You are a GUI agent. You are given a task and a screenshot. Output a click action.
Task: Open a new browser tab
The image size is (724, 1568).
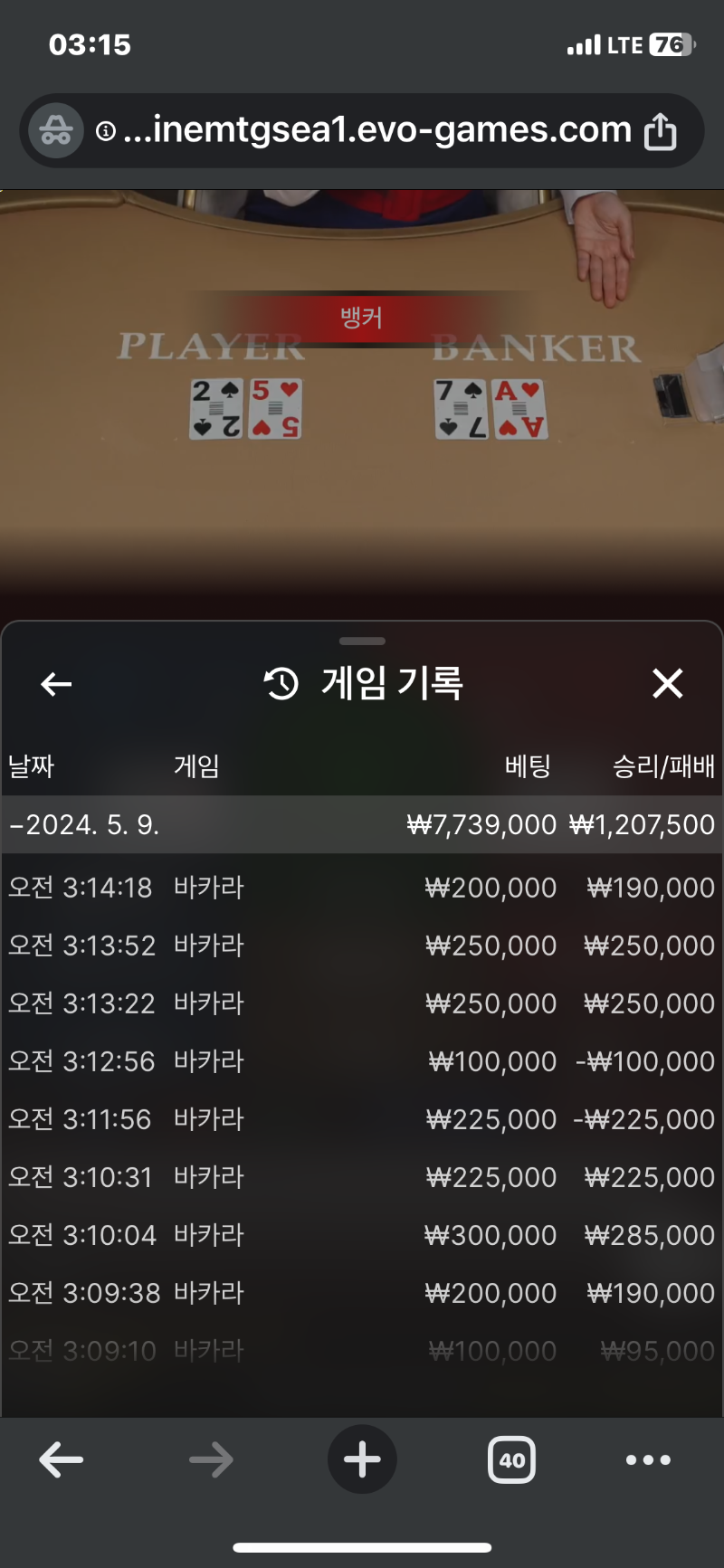pyautogui.click(x=362, y=1459)
